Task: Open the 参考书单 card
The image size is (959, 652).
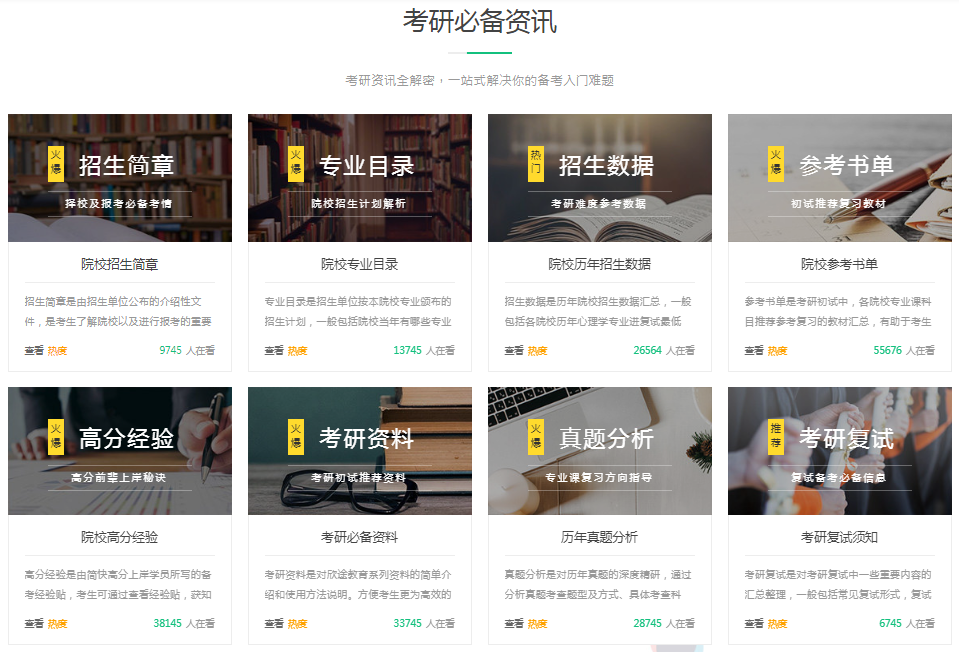Action: point(840,178)
